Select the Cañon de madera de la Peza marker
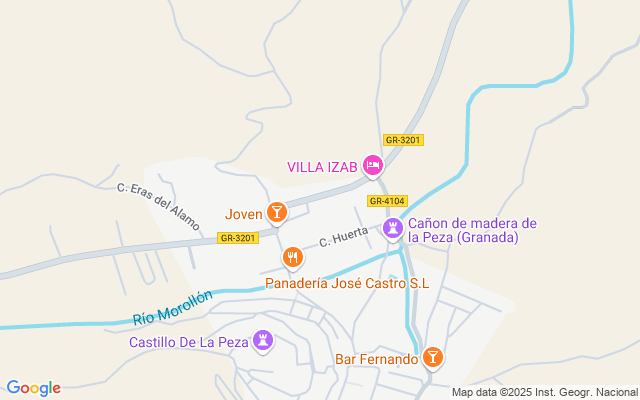 click(394, 230)
